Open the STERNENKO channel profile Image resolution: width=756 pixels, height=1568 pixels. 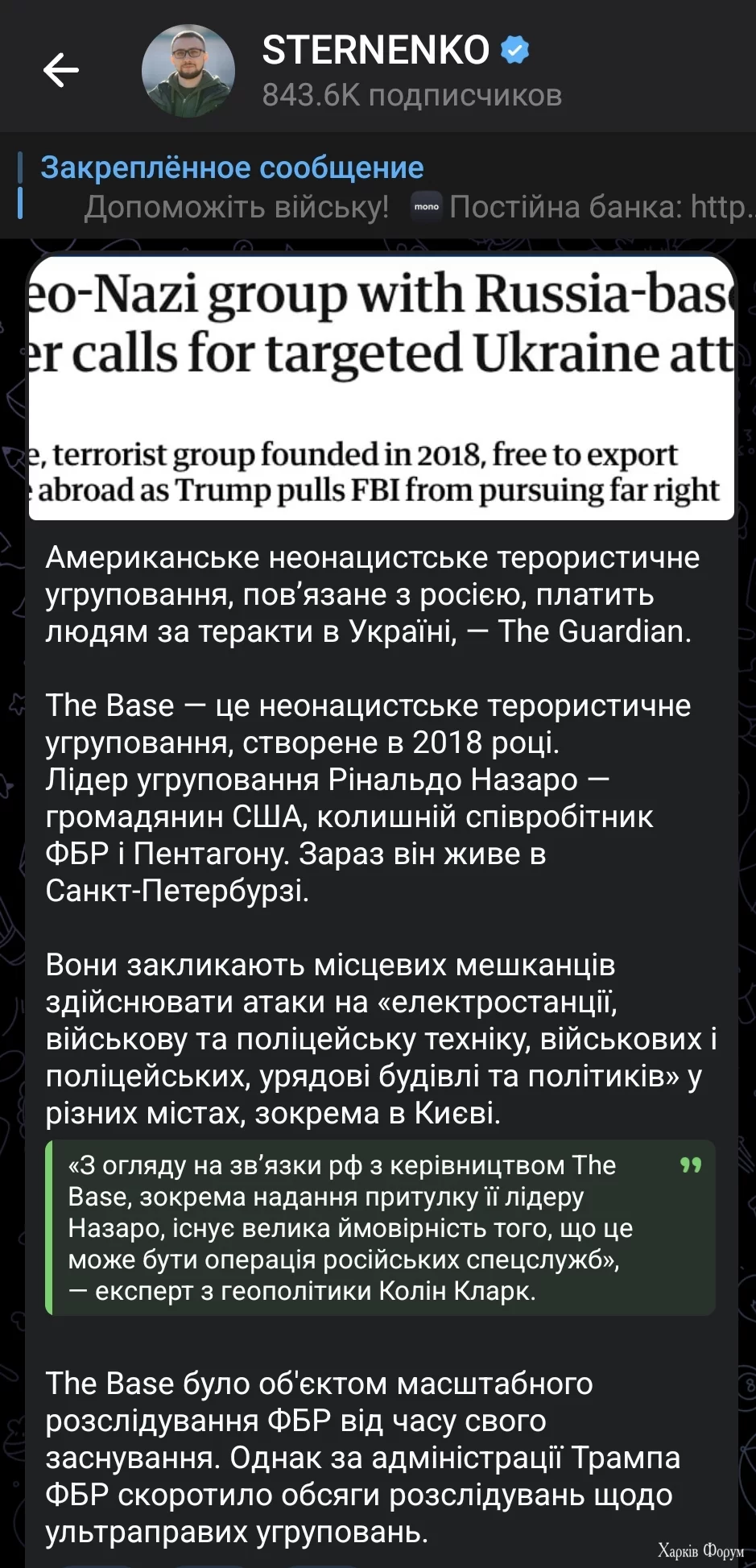tap(375, 51)
